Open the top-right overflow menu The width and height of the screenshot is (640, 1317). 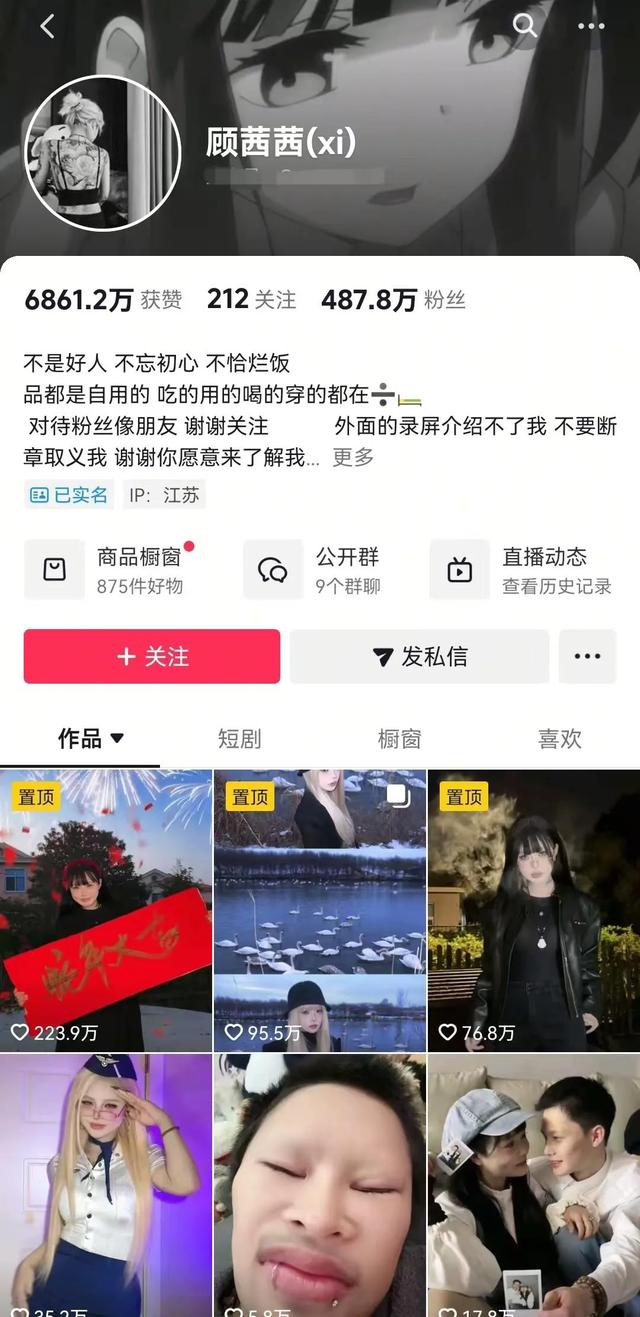pos(591,27)
